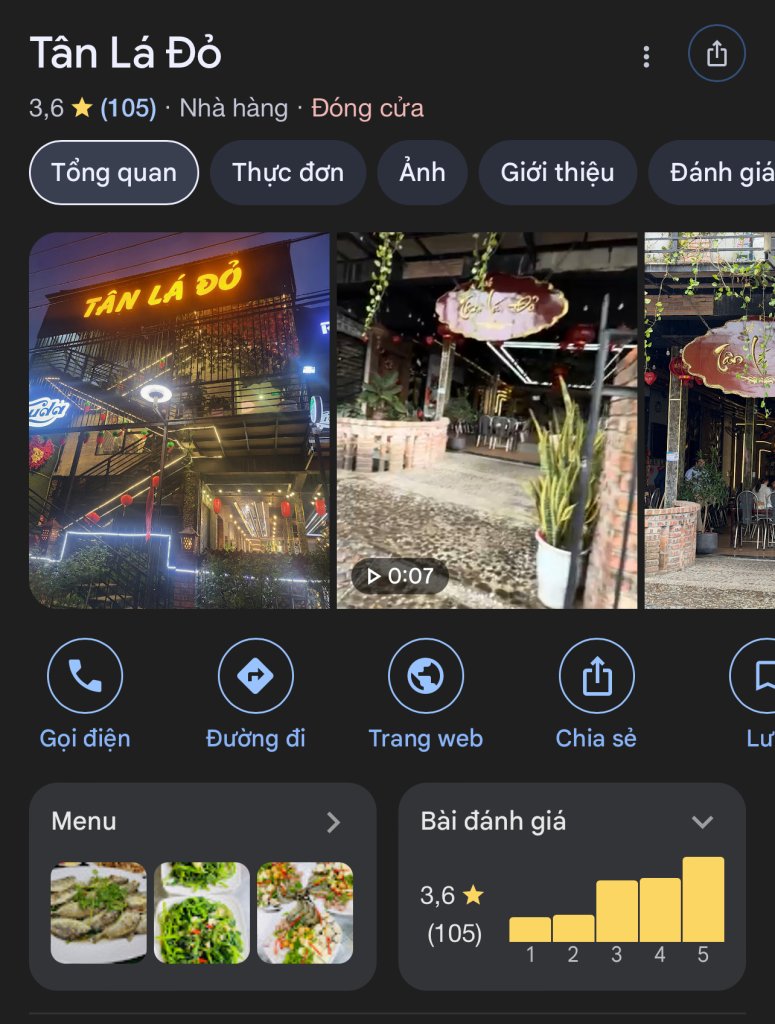The height and width of the screenshot is (1024, 775).
Task: Tap the share icon in the header
Action: tap(716, 54)
